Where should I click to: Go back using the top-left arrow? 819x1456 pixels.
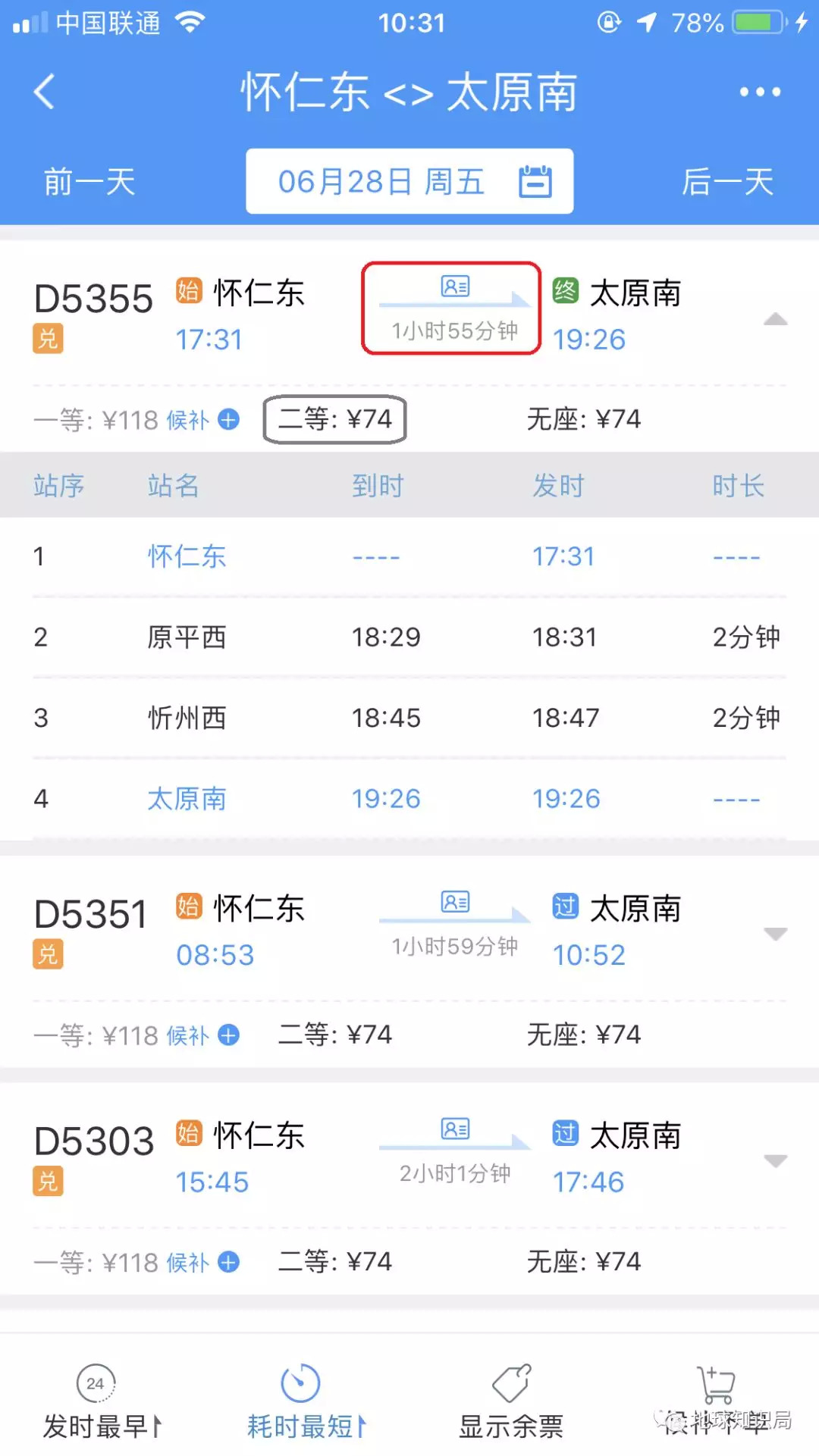click(x=45, y=92)
